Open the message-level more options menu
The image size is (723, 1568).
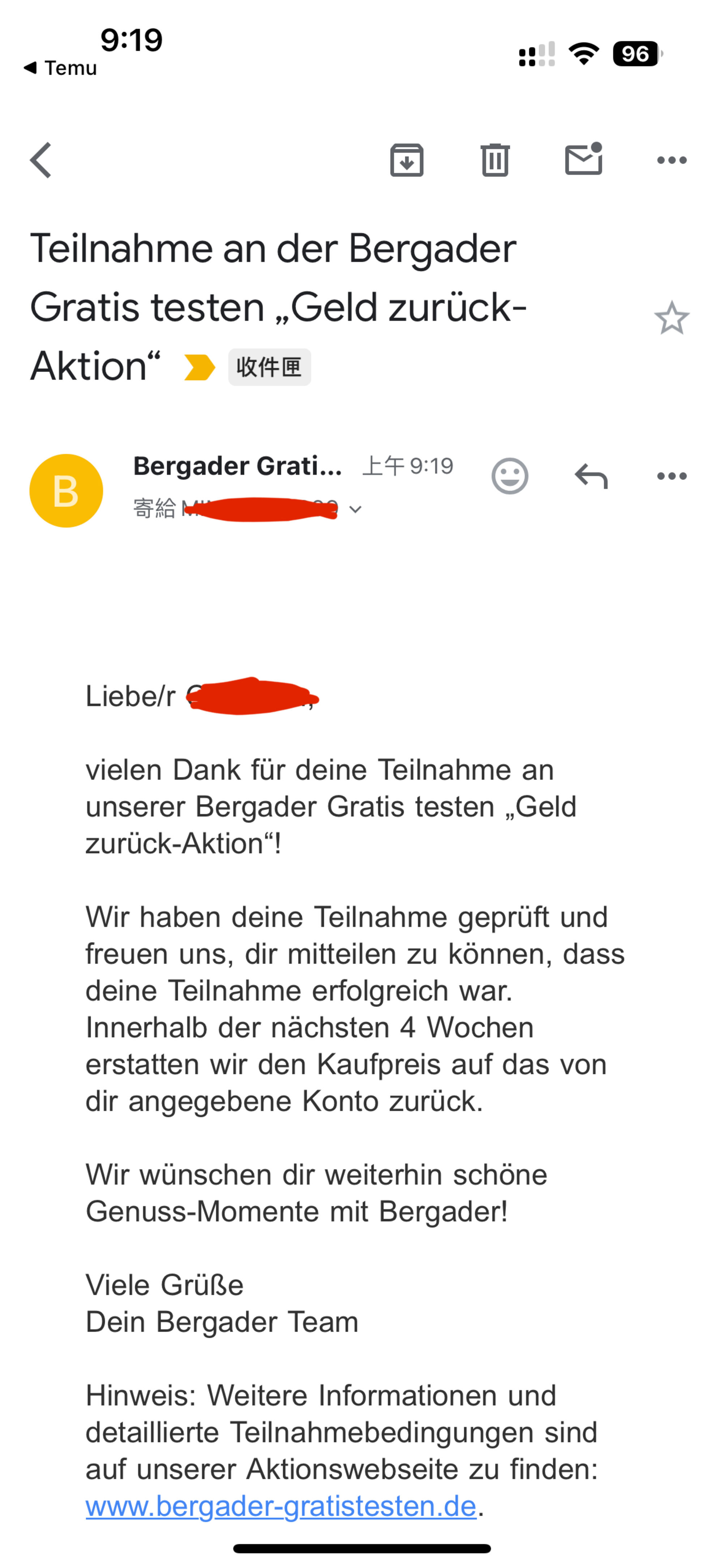point(672,476)
